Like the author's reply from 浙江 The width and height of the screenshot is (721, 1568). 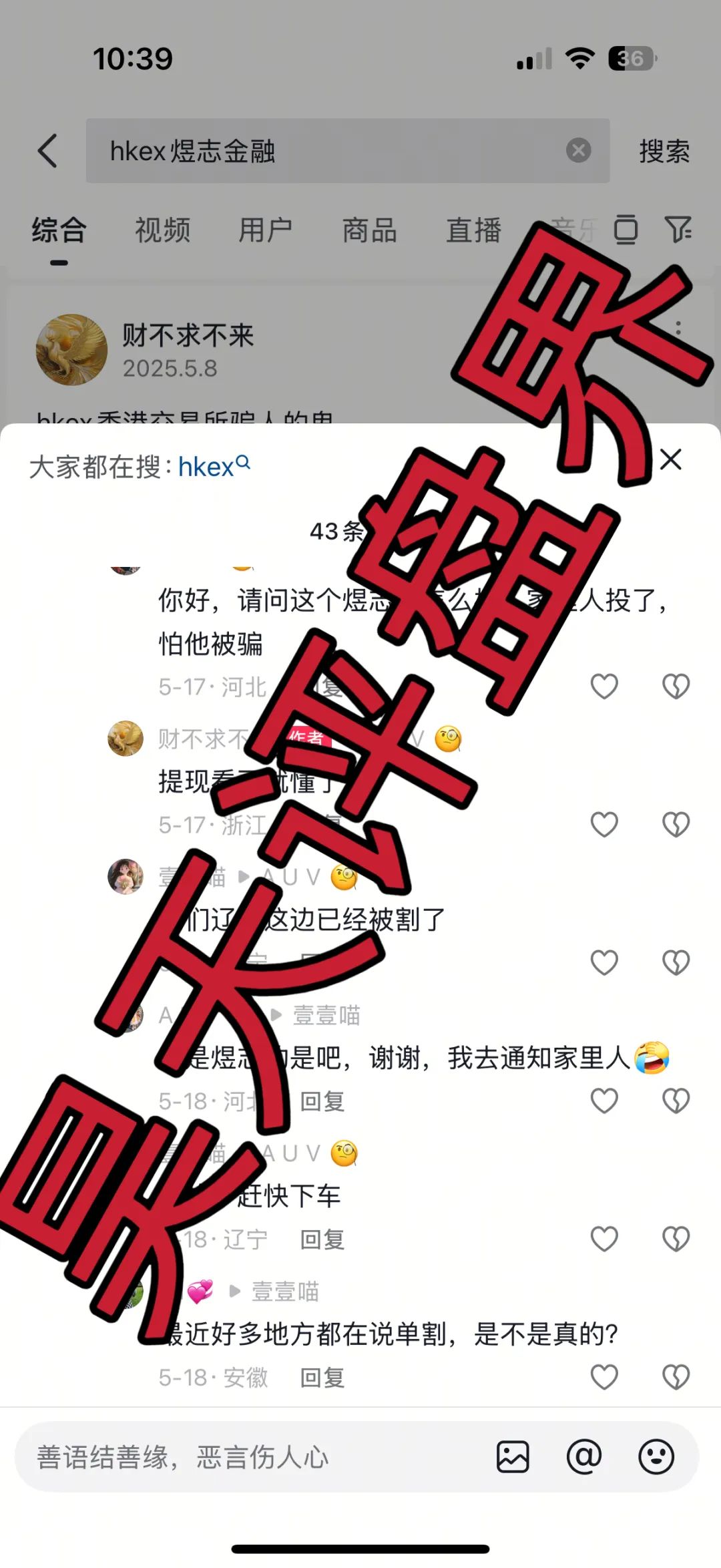604,825
